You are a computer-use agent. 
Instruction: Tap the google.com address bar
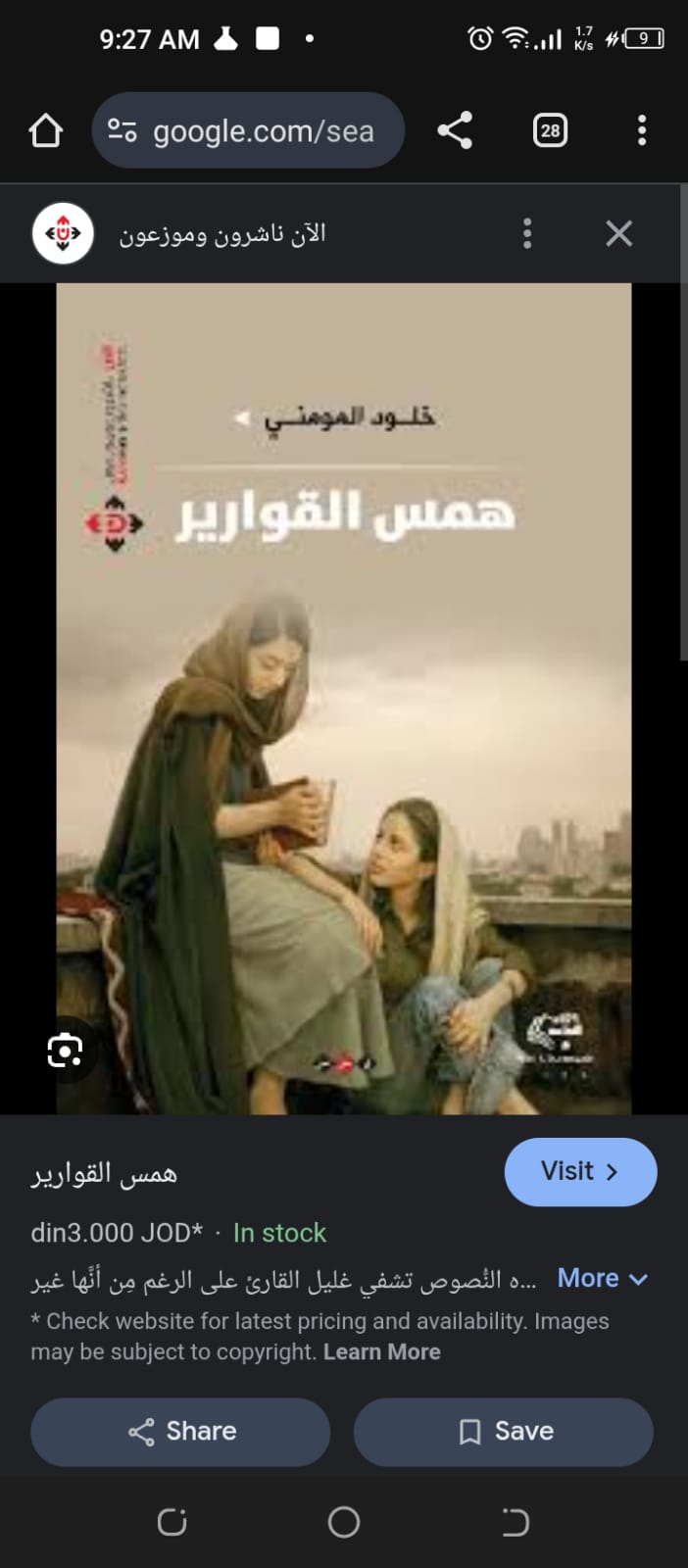(x=248, y=130)
